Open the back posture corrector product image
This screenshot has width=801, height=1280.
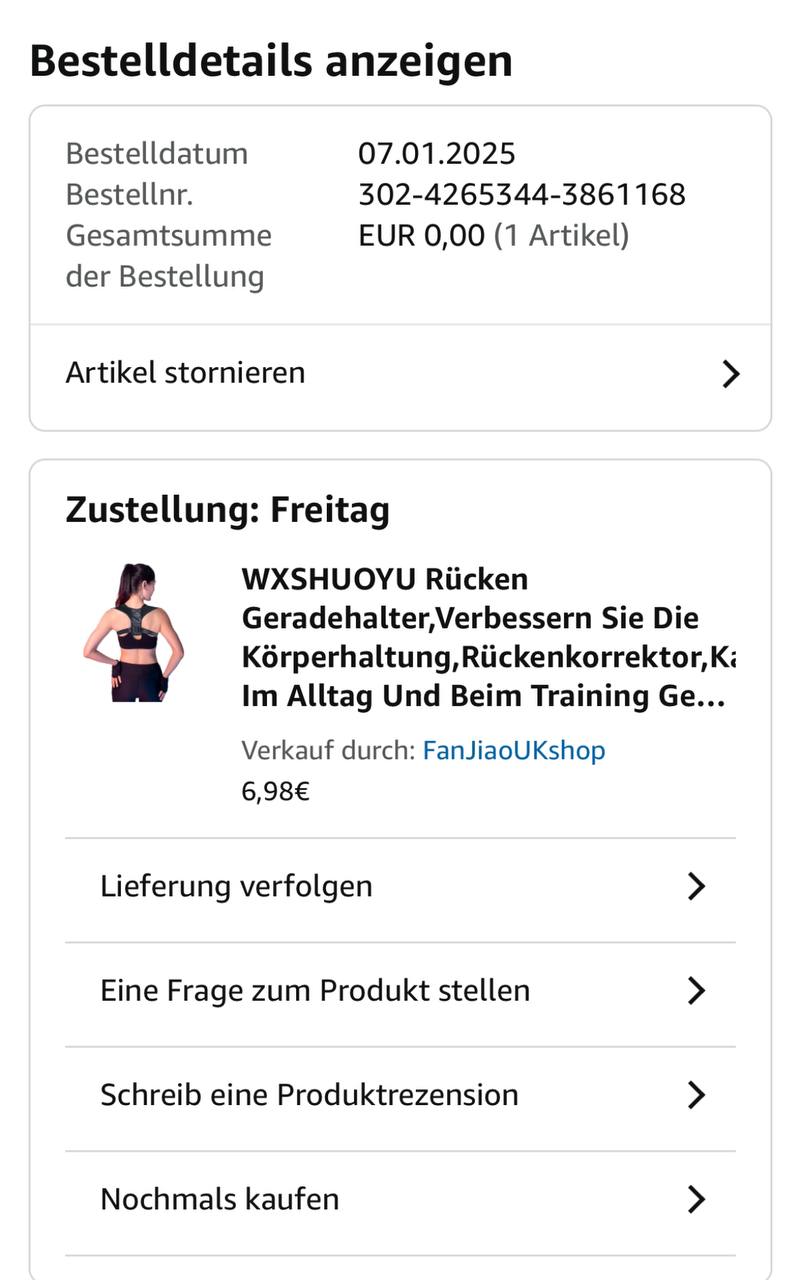tap(133, 633)
